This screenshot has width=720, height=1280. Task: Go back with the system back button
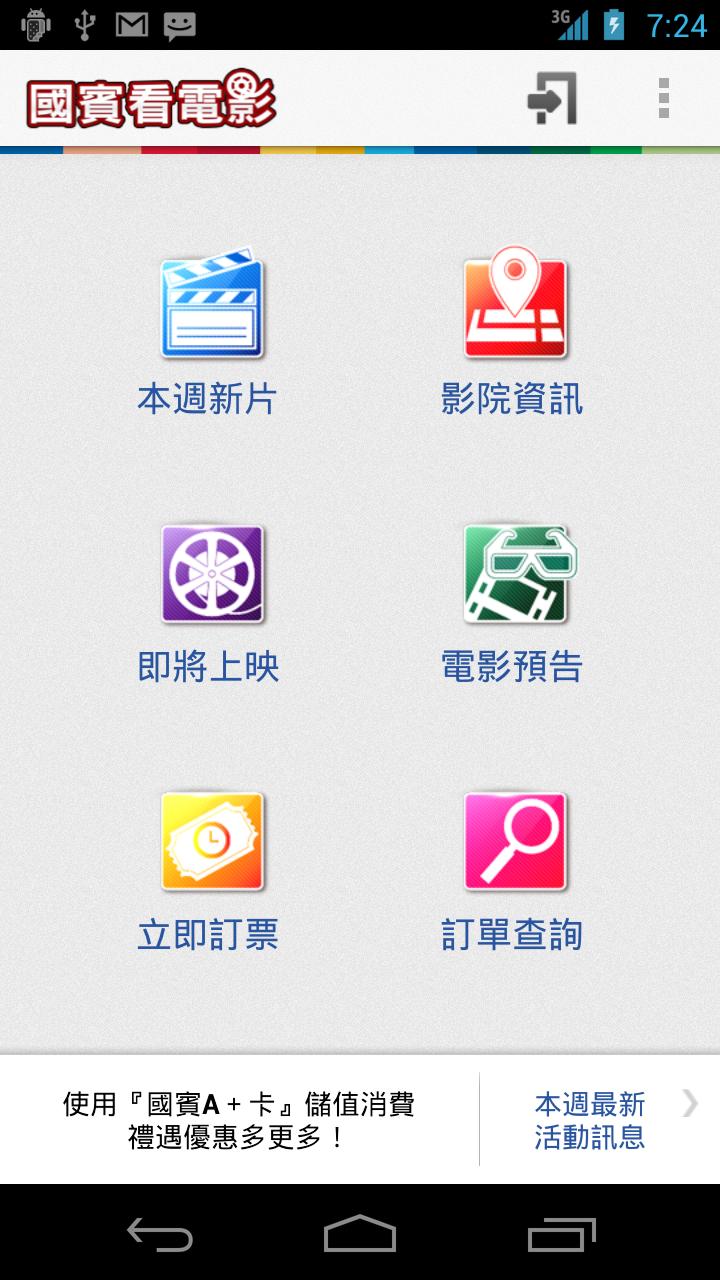[160, 1234]
